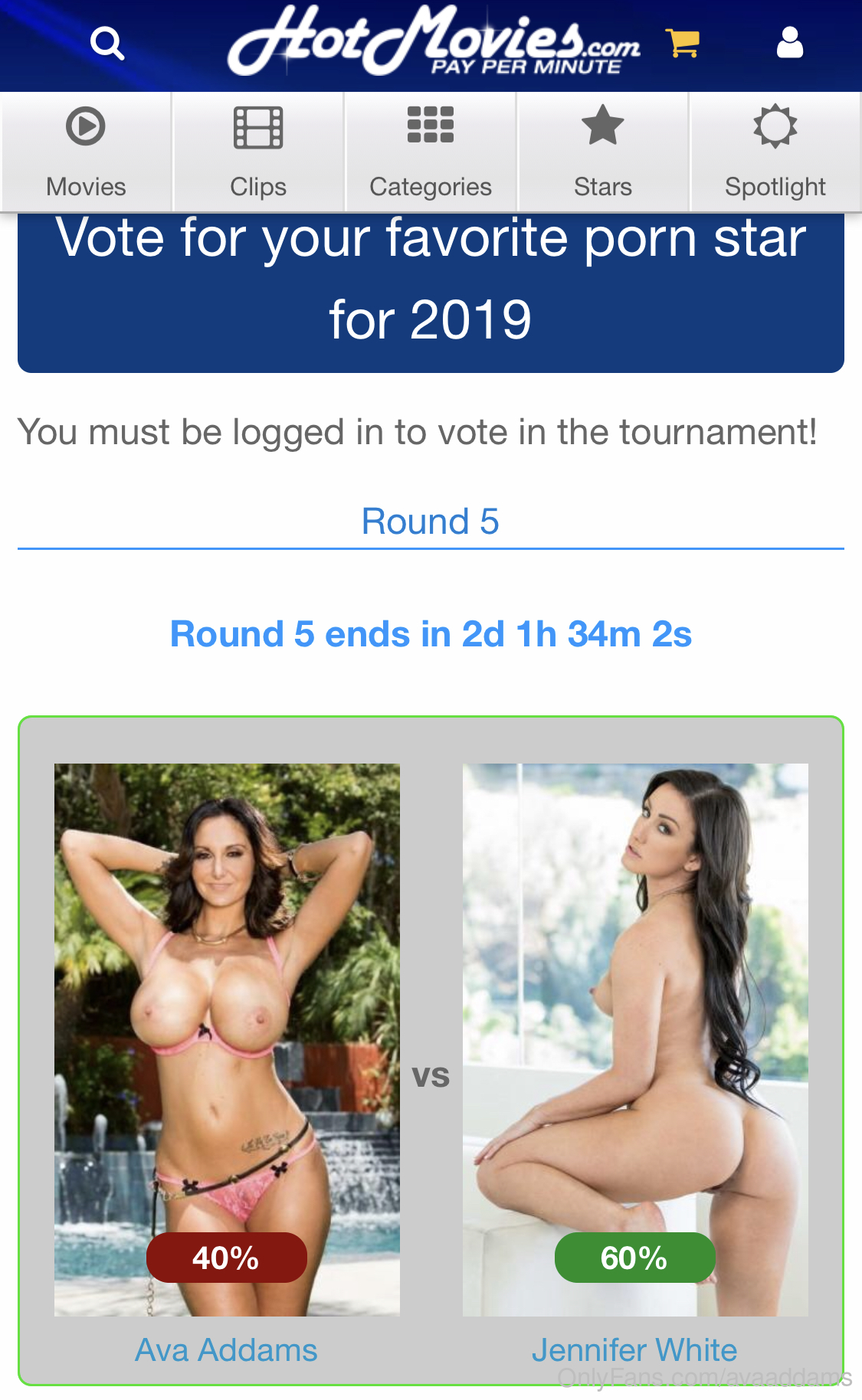This screenshot has height=1400, width=862.
Task: Browse the Categories section
Action: [431, 152]
